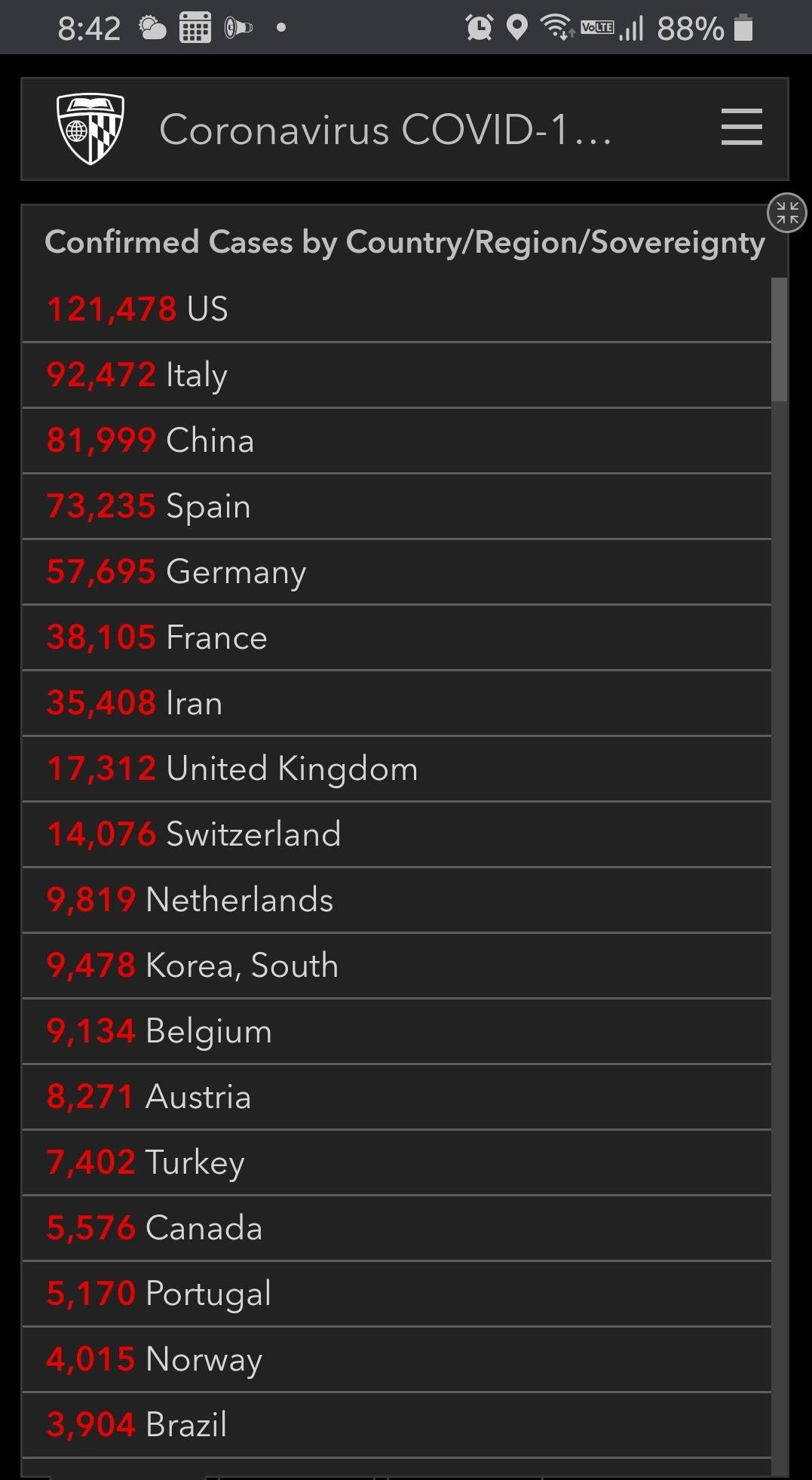Viewport: 812px width, 1480px height.
Task: Select Austria from the list
Action: [x=397, y=1097]
